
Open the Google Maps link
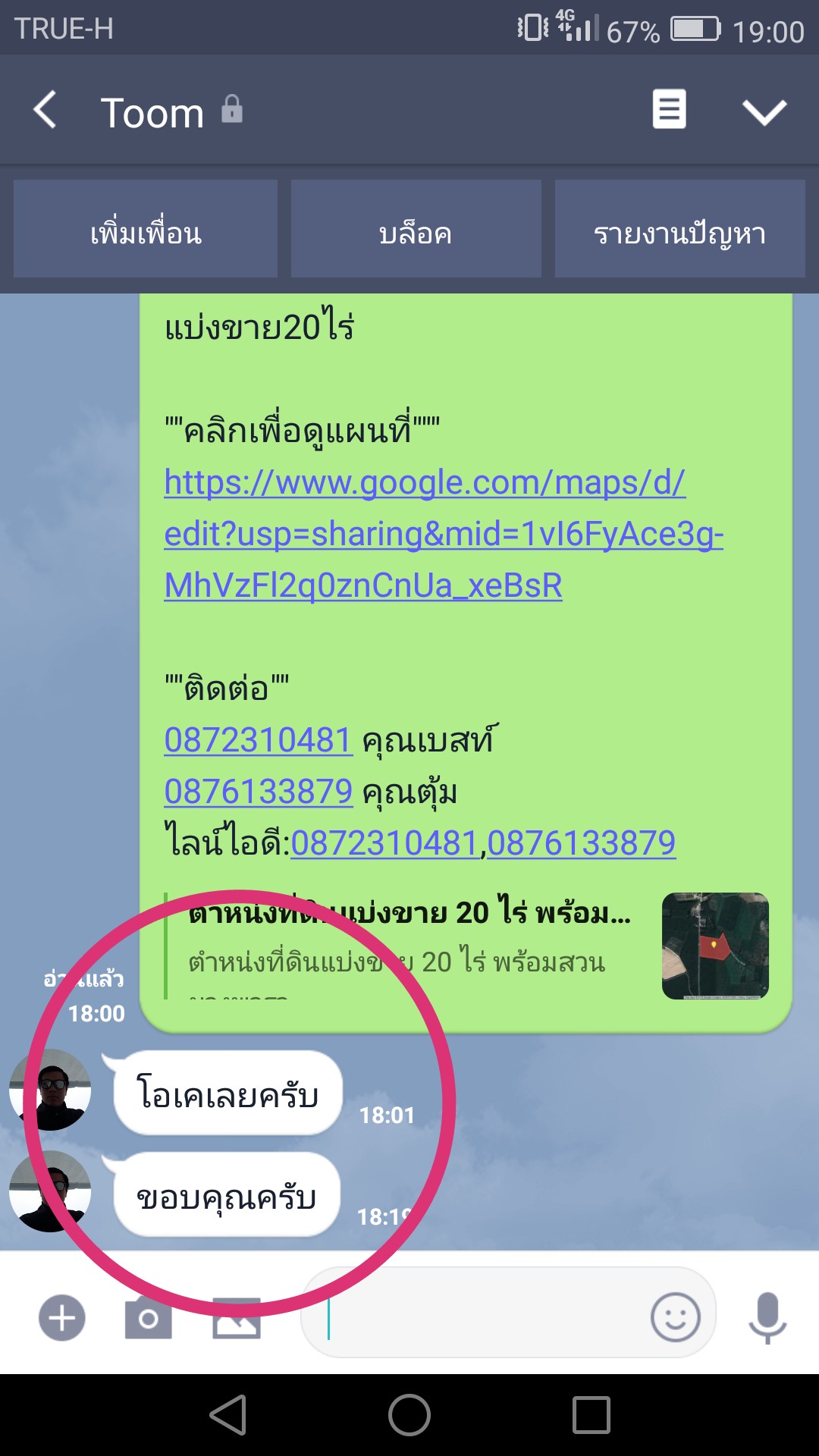click(425, 534)
